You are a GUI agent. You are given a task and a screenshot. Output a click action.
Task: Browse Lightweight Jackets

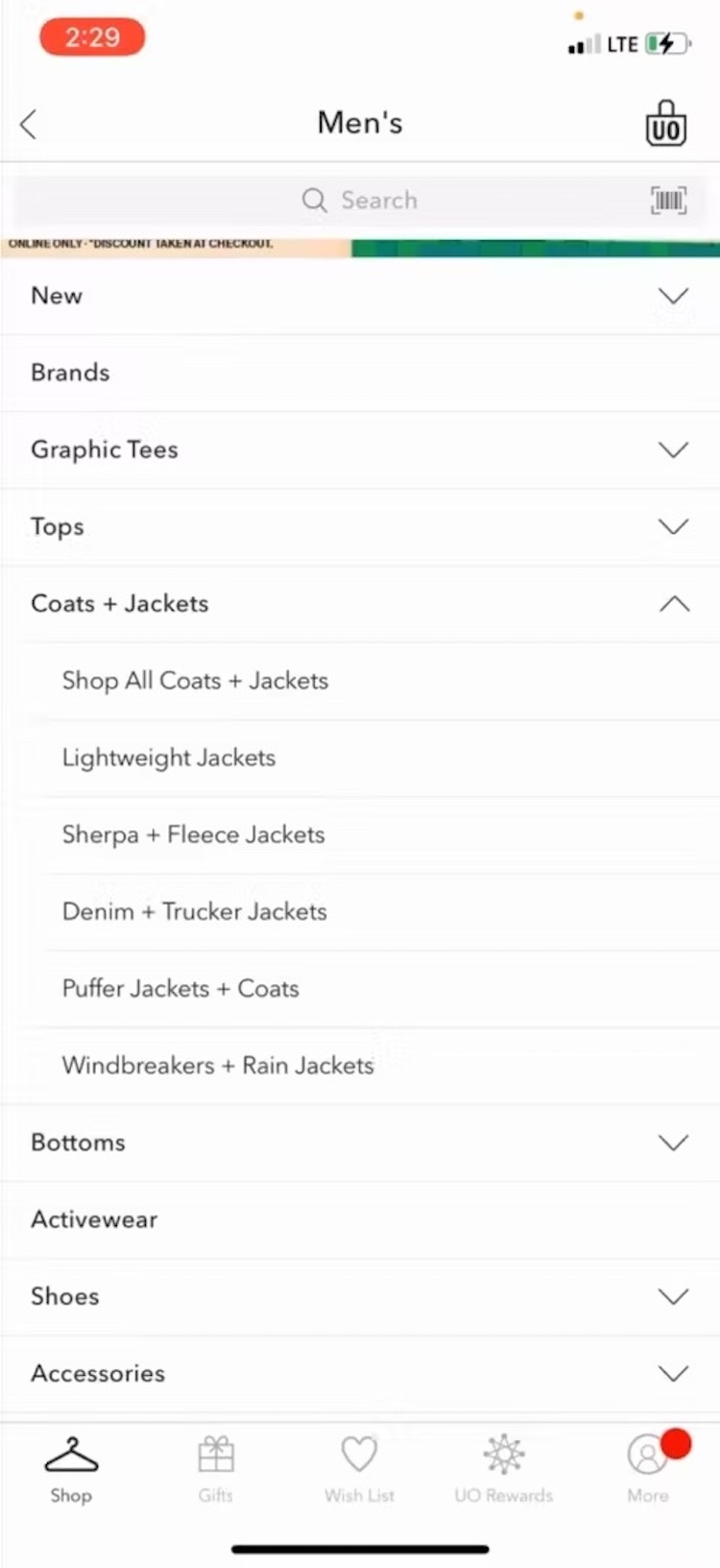tap(169, 758)
